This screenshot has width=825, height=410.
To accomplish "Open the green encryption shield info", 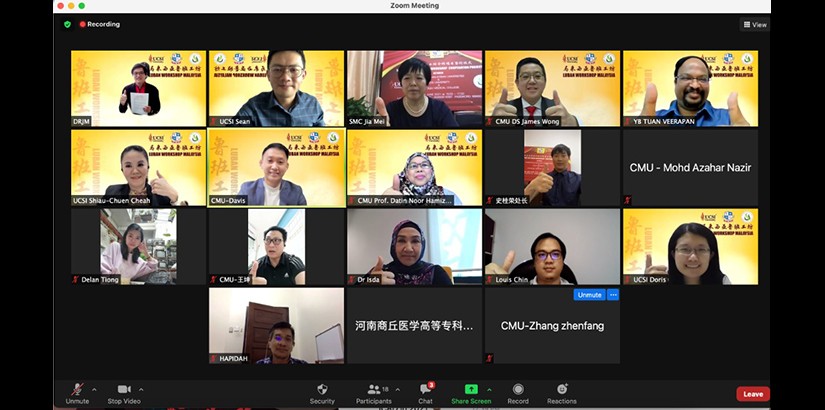I will tap(68, 24).
